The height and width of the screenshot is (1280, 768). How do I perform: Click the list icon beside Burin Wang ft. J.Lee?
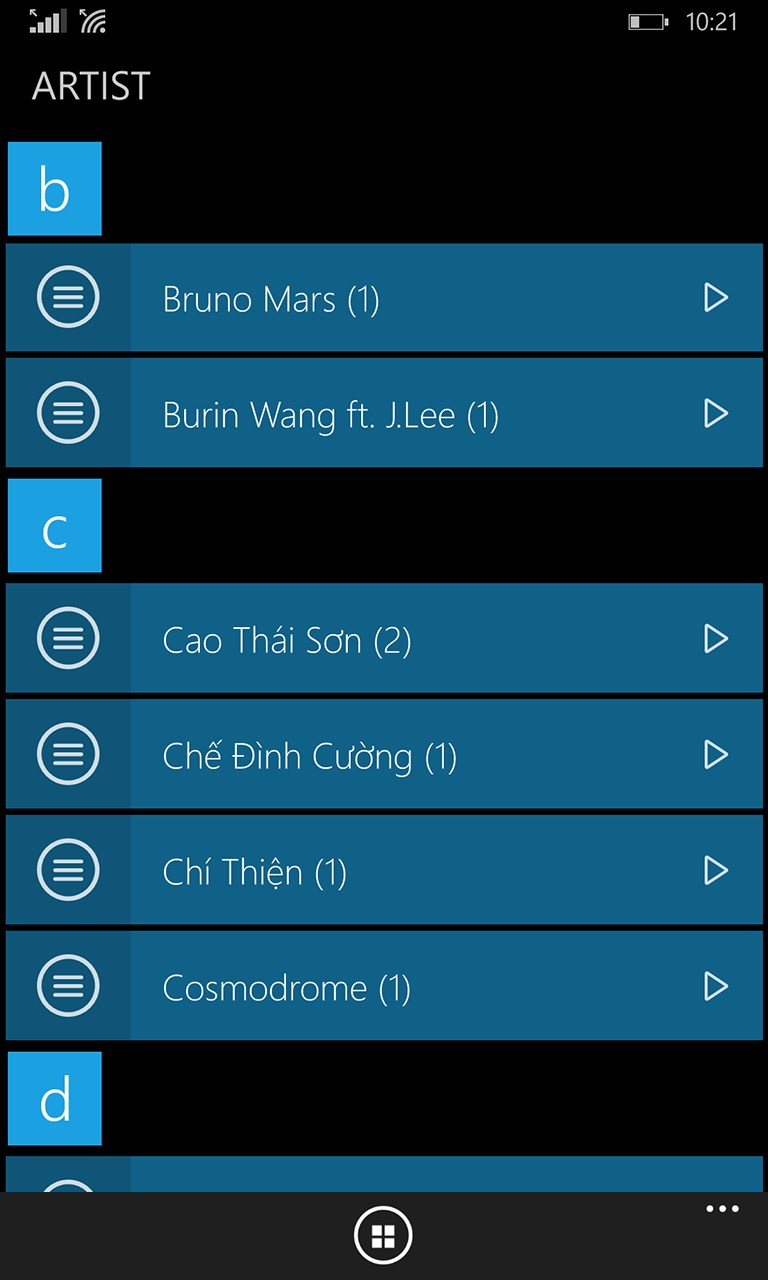67,412
